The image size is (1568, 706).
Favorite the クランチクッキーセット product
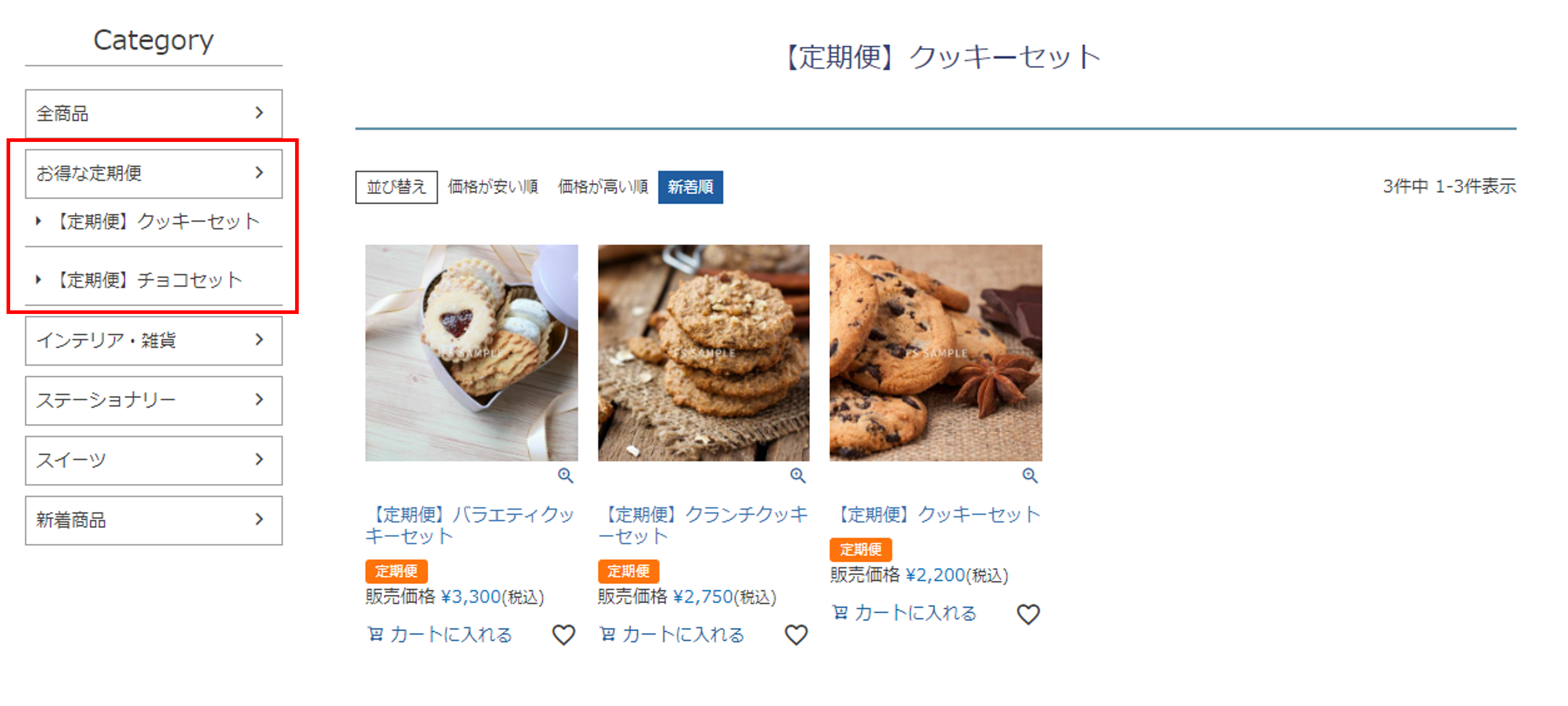pyautogui.click(x=796, y=634)
